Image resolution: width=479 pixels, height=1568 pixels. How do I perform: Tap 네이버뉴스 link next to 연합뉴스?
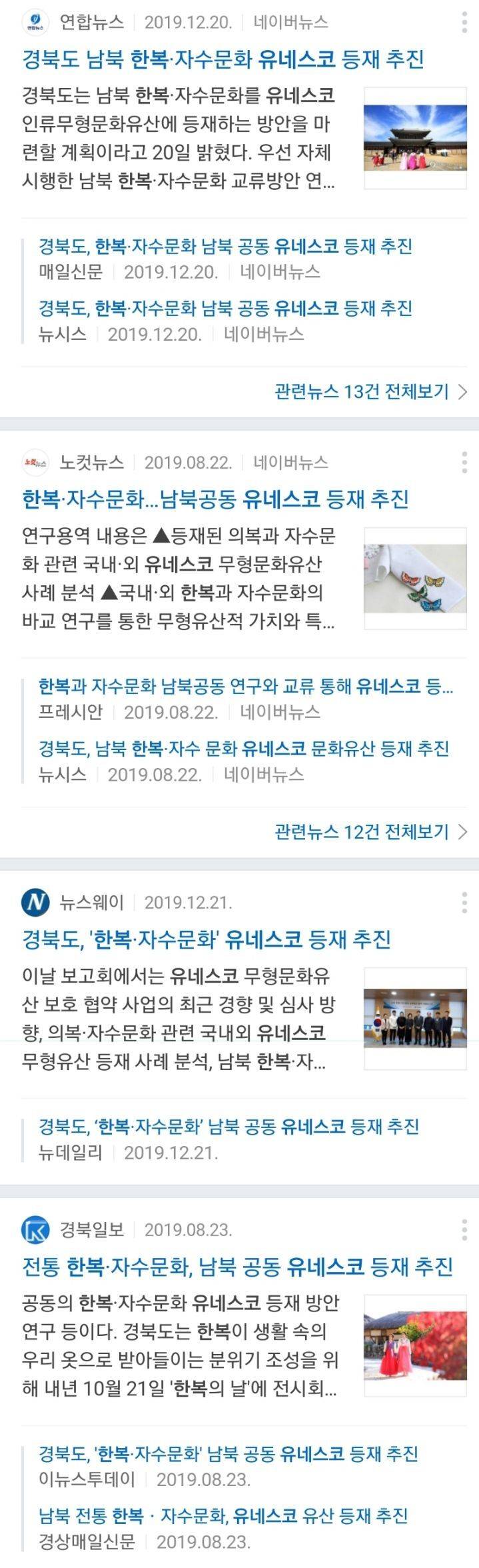click(x=290, y=22)
